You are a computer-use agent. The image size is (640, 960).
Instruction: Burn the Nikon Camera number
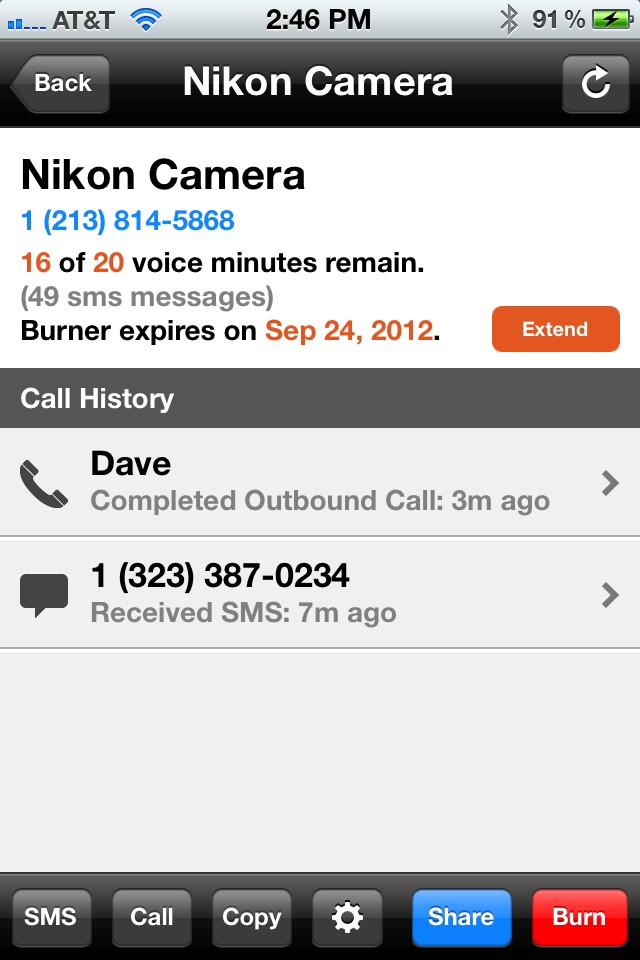pos(579,917)
